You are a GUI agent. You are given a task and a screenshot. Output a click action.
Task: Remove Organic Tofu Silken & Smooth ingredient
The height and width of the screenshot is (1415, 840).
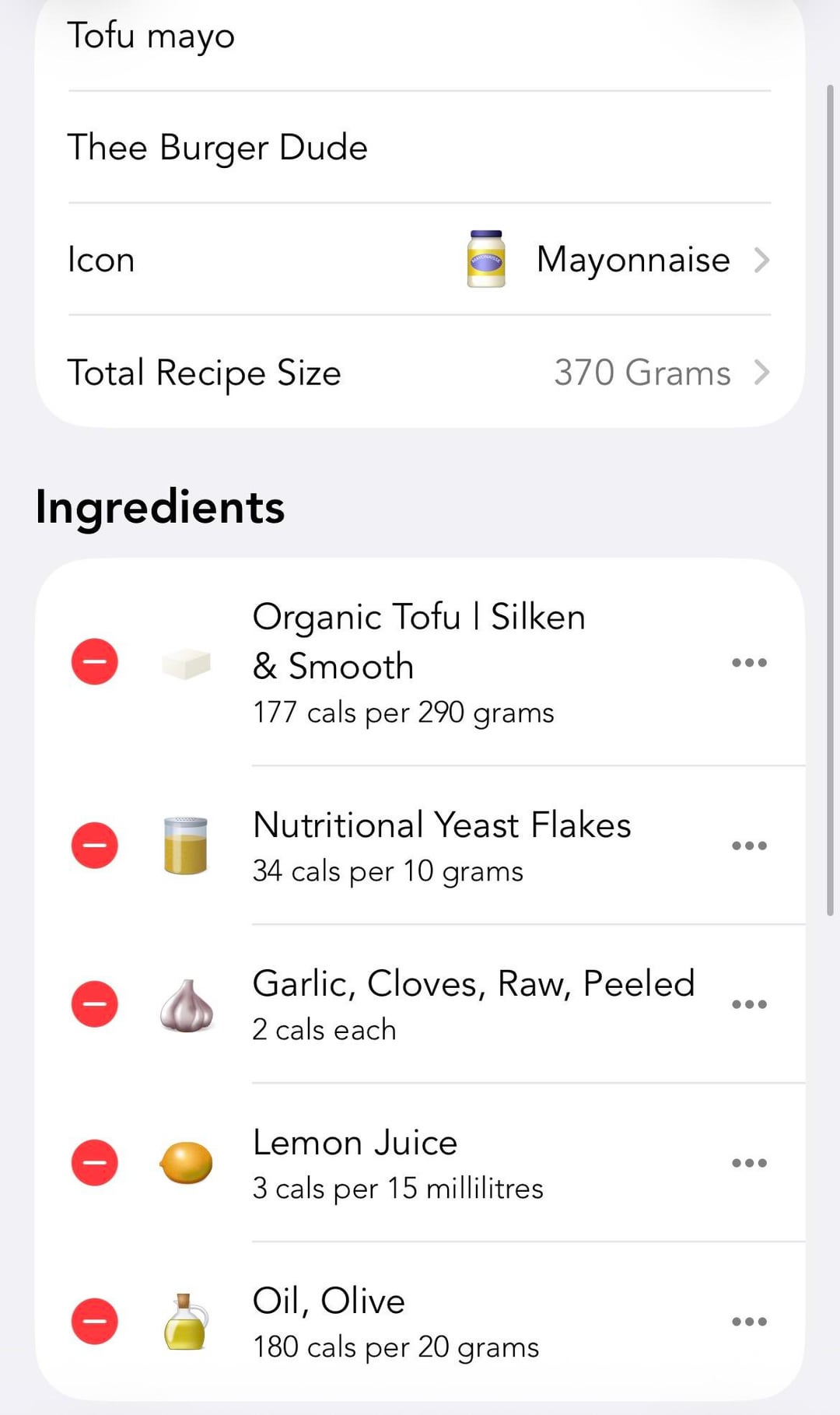[x=95, y=662]
